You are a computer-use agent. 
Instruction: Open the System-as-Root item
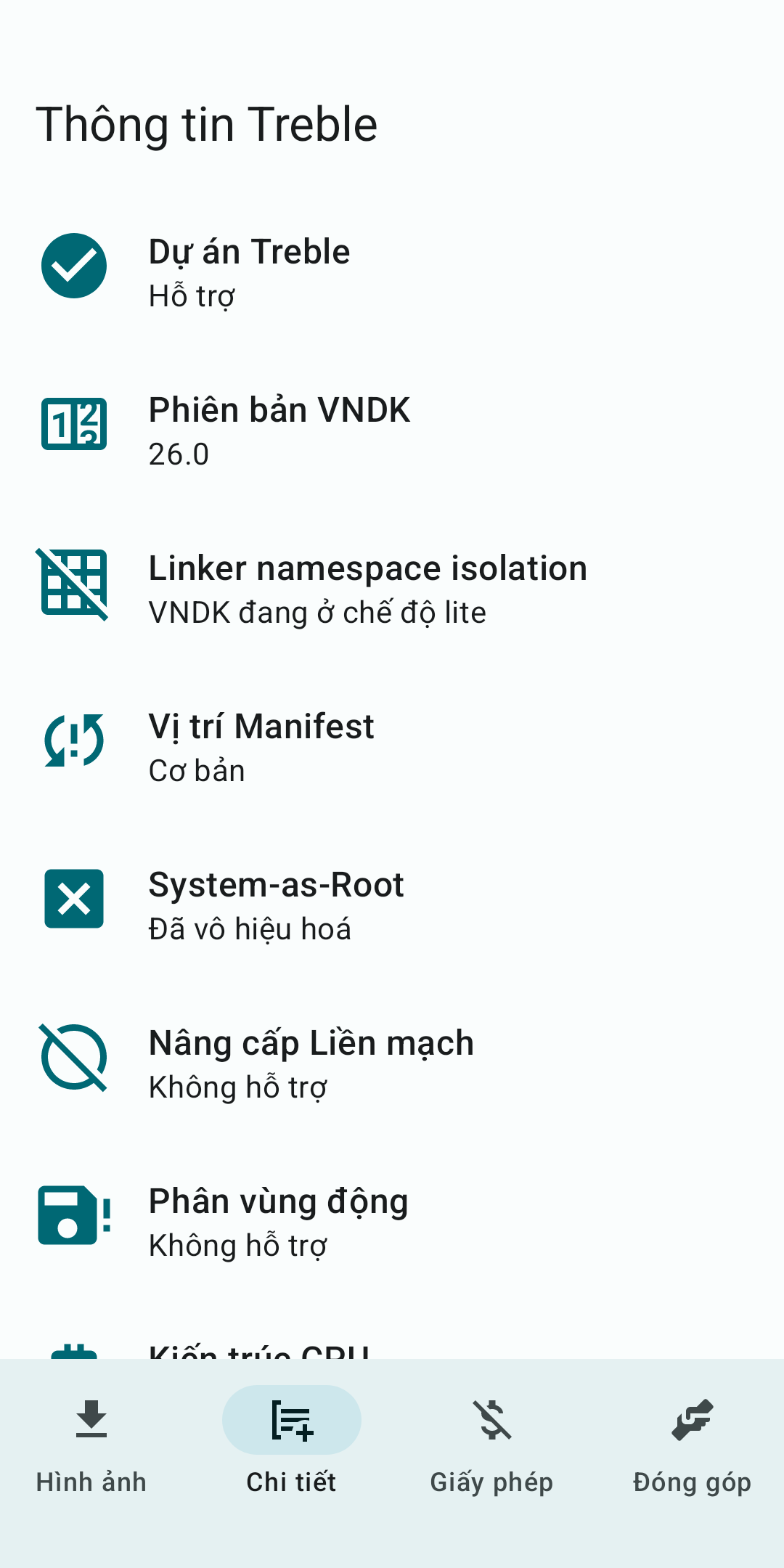[392, 905]
